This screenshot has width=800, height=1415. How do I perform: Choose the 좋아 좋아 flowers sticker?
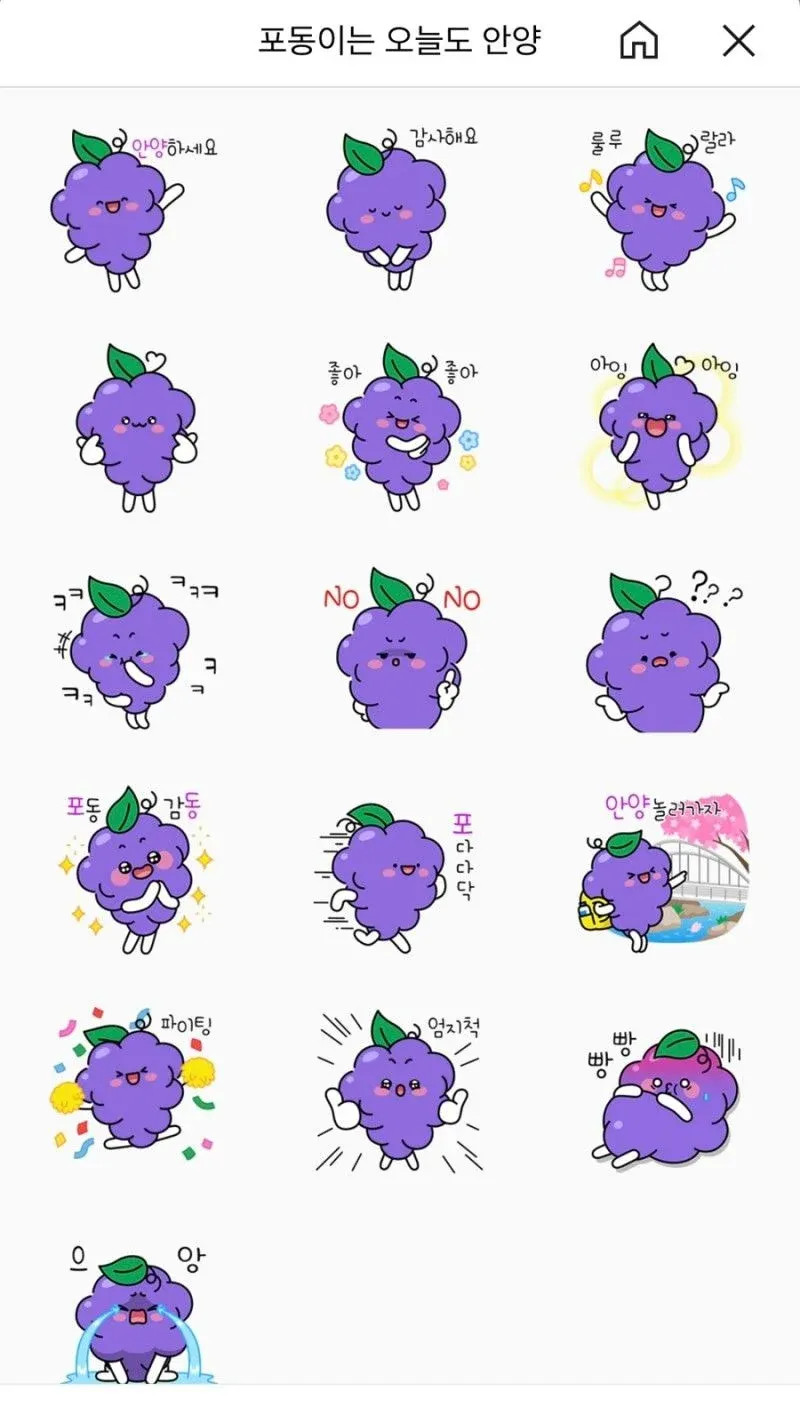coord(398,427)
